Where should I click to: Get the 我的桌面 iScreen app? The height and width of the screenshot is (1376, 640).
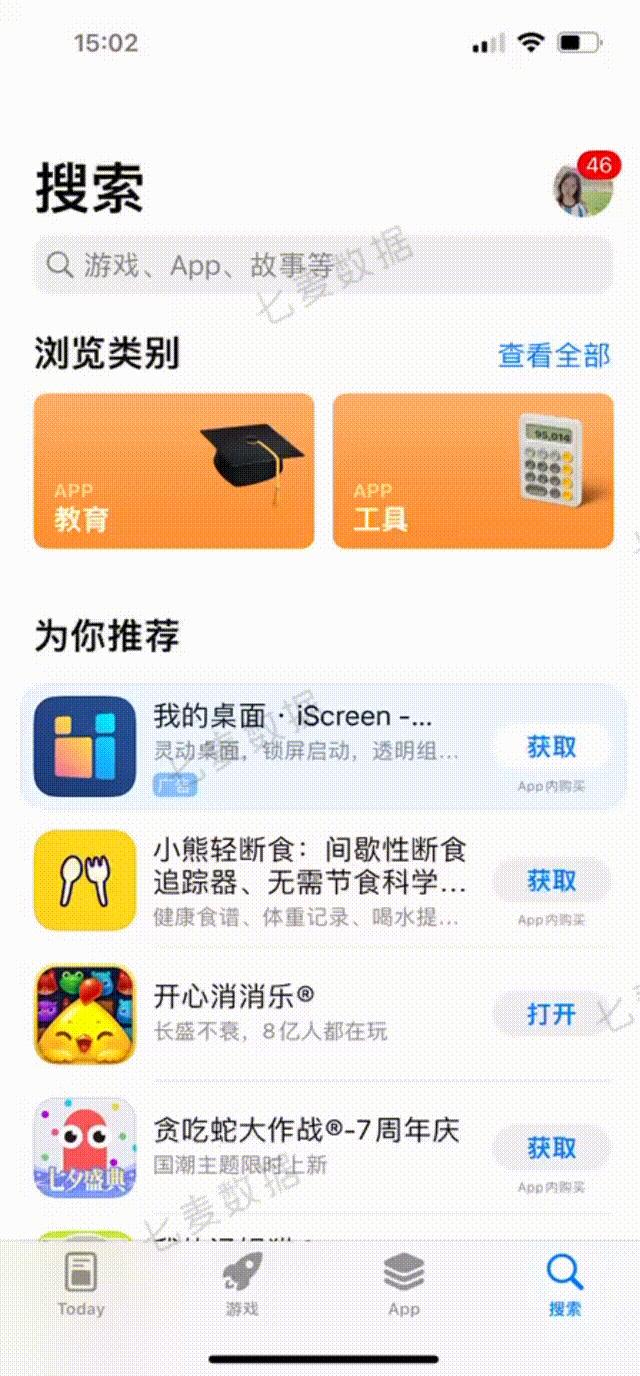pos(551,747)
